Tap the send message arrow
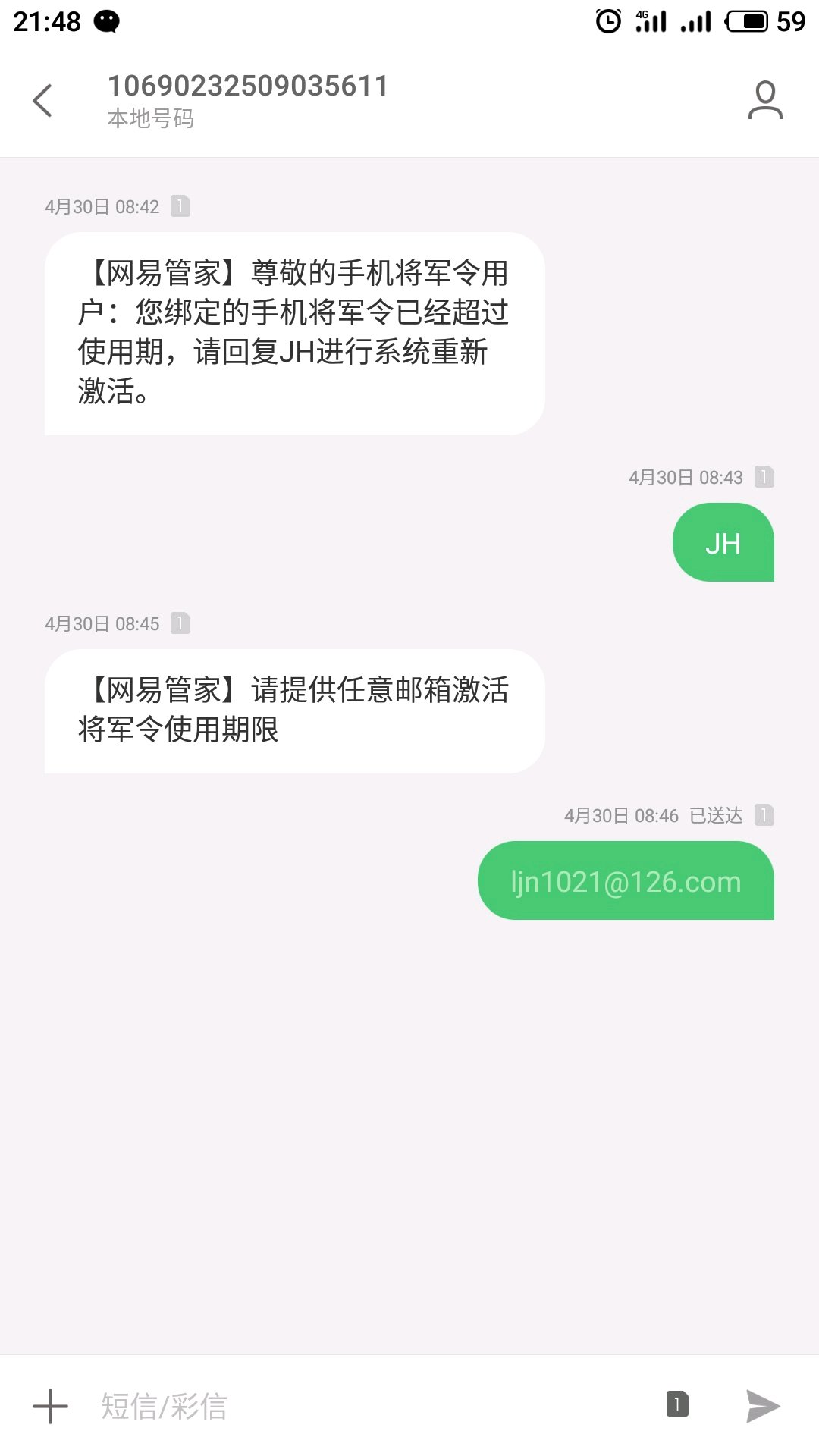The image size is (819, 1456). tap(762, 1406)
